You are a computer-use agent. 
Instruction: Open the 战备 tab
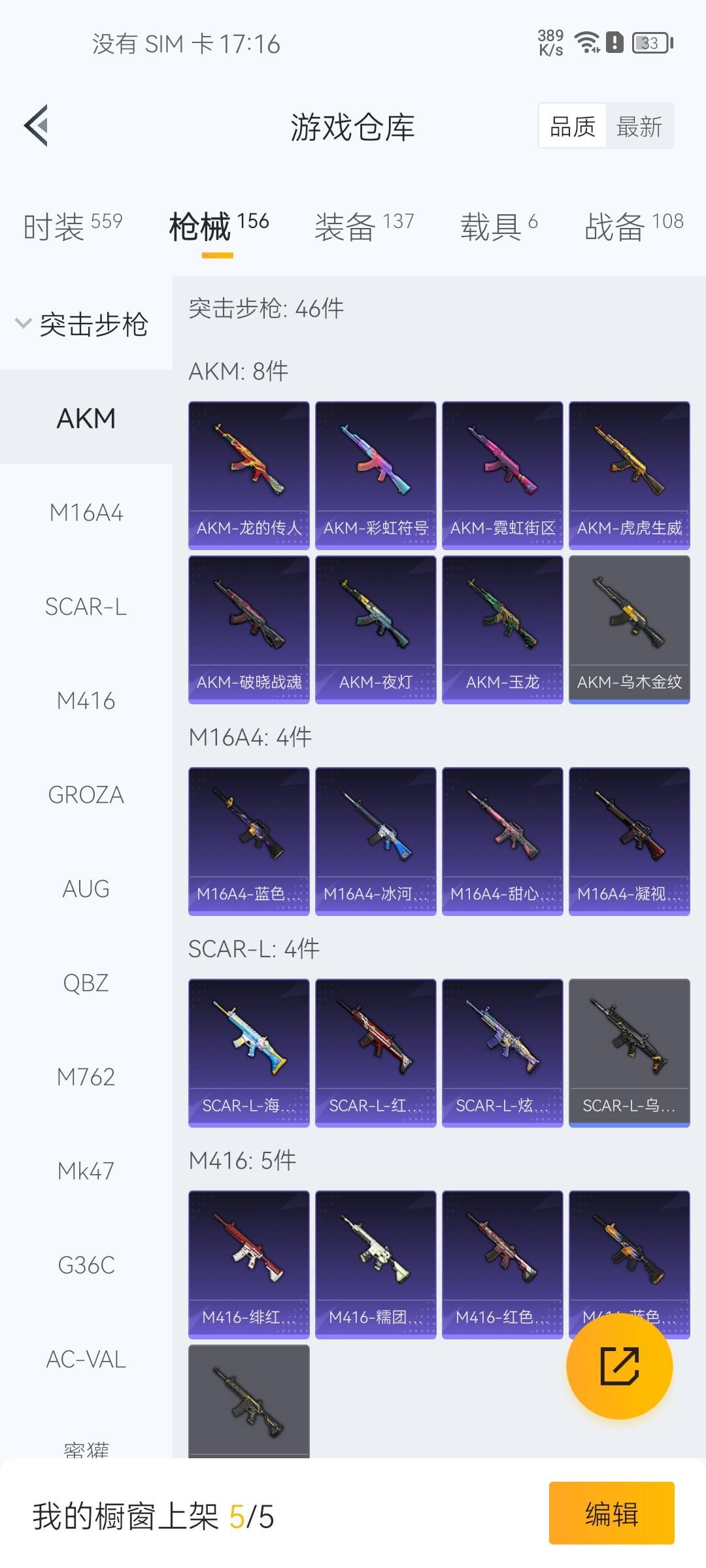click(633, 226)
